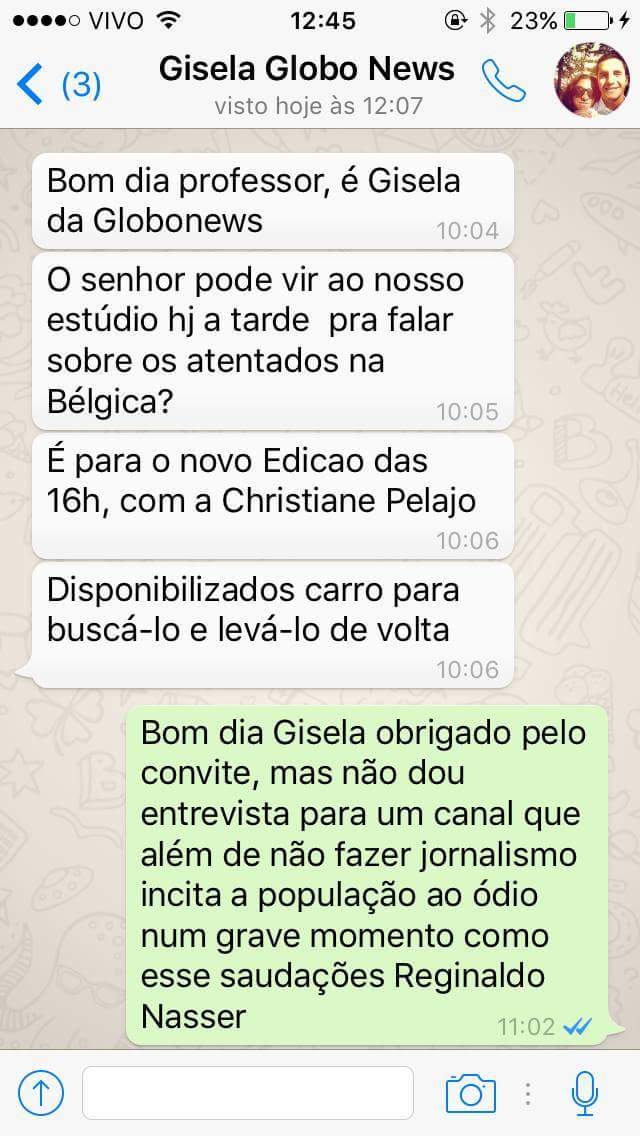Record a voice message with the microphone

pos(585,1093)
